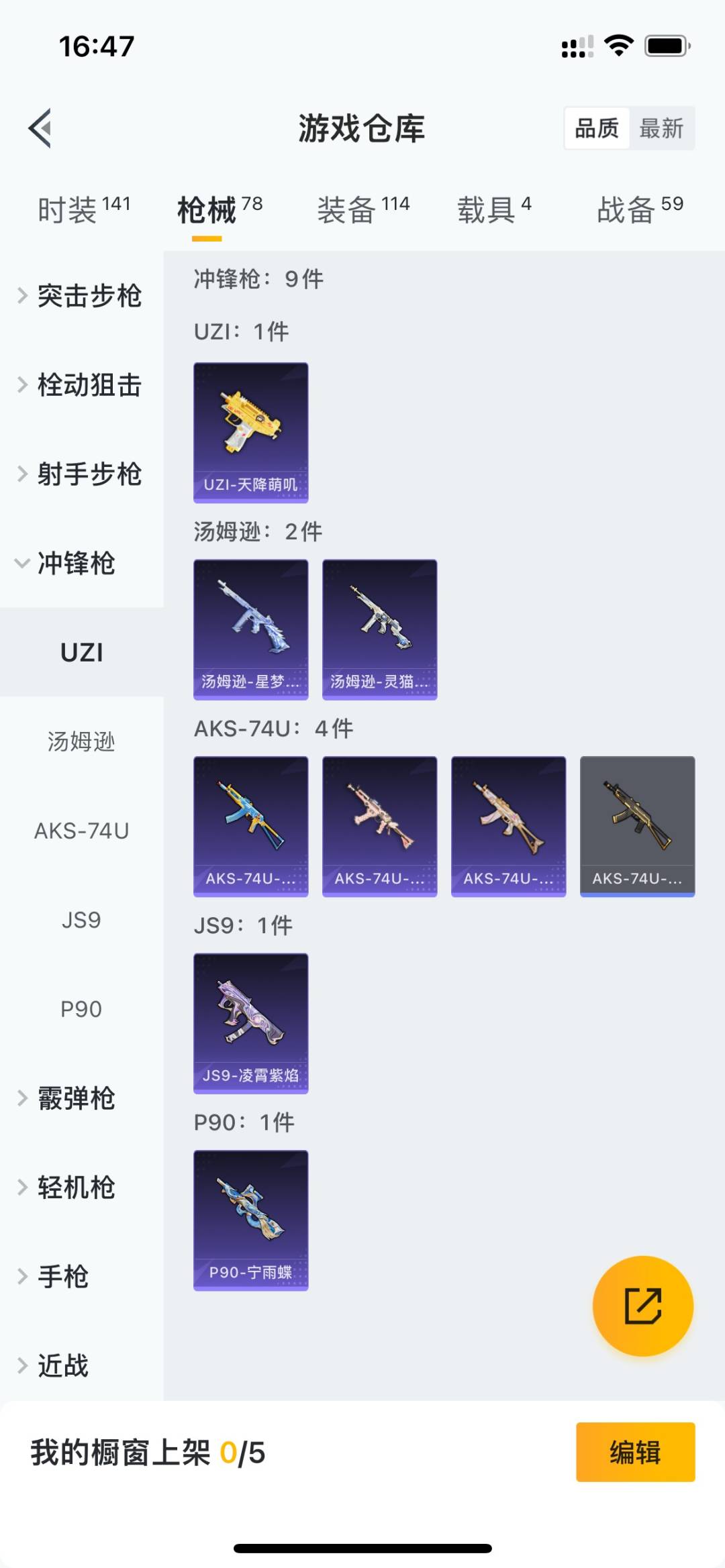Jump to JS9 in the sidebar
Image resolution: width=725 pixels, height=1568 pixels.
click(81, 920)
